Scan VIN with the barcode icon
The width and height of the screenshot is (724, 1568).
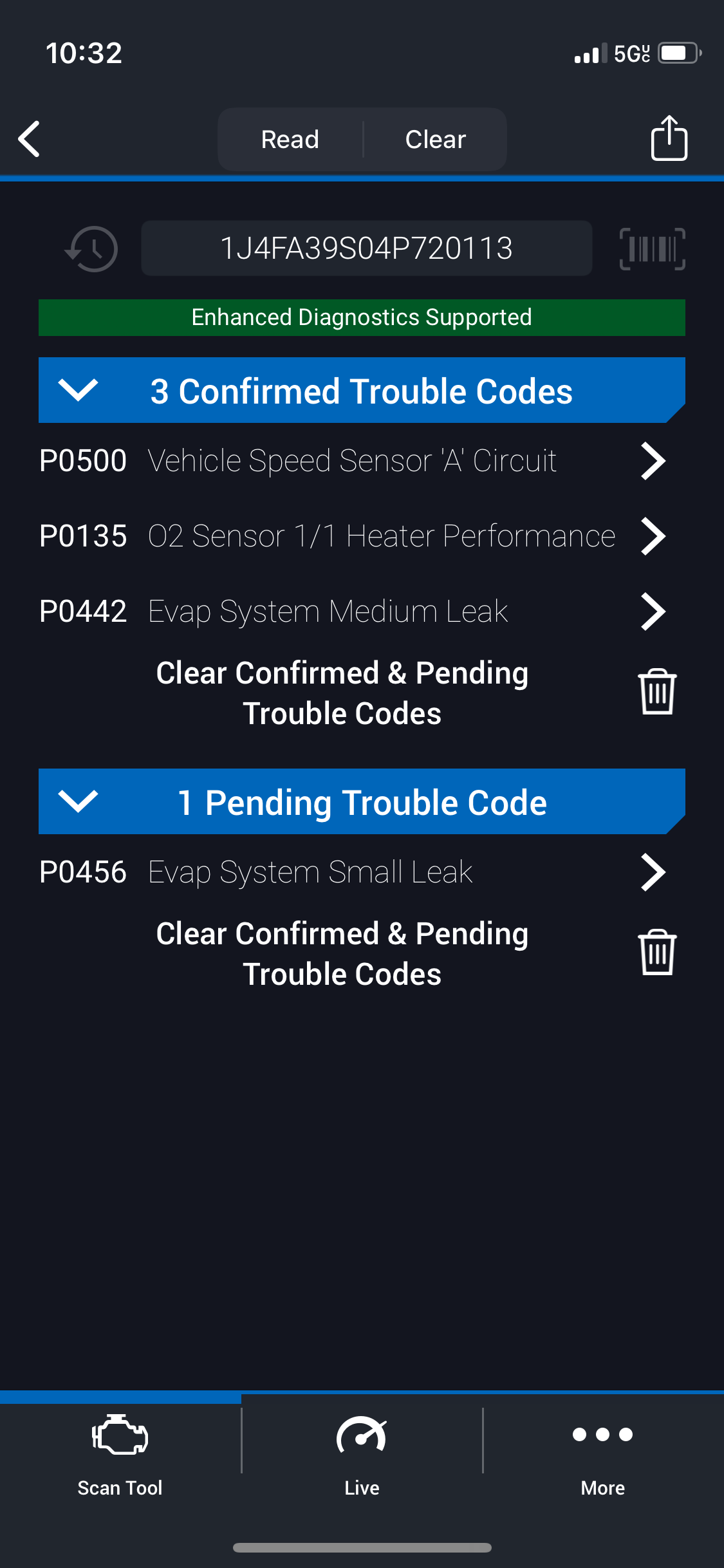click(x=652, y=249)
